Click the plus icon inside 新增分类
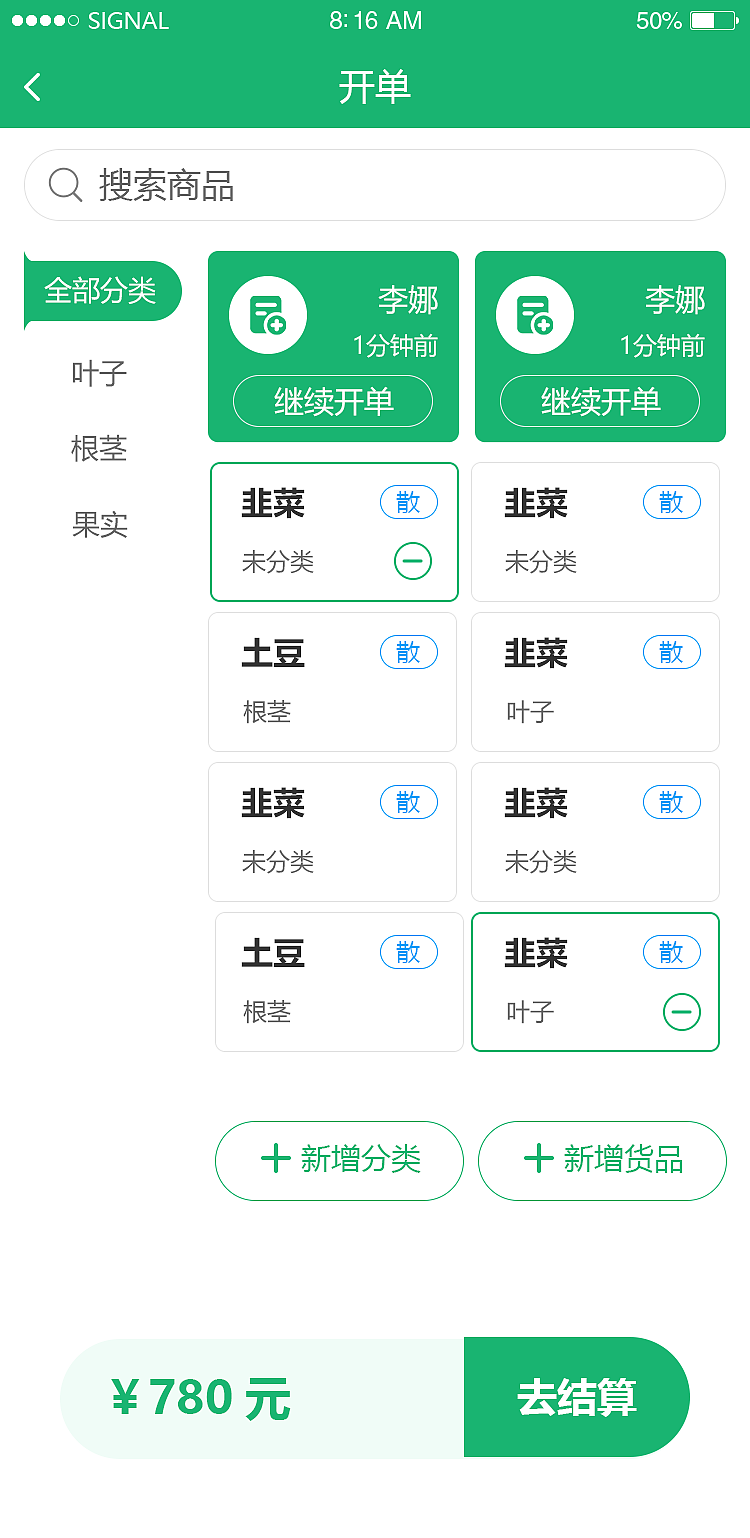Screen dimensions: 750x1538 click(275, 1160)
